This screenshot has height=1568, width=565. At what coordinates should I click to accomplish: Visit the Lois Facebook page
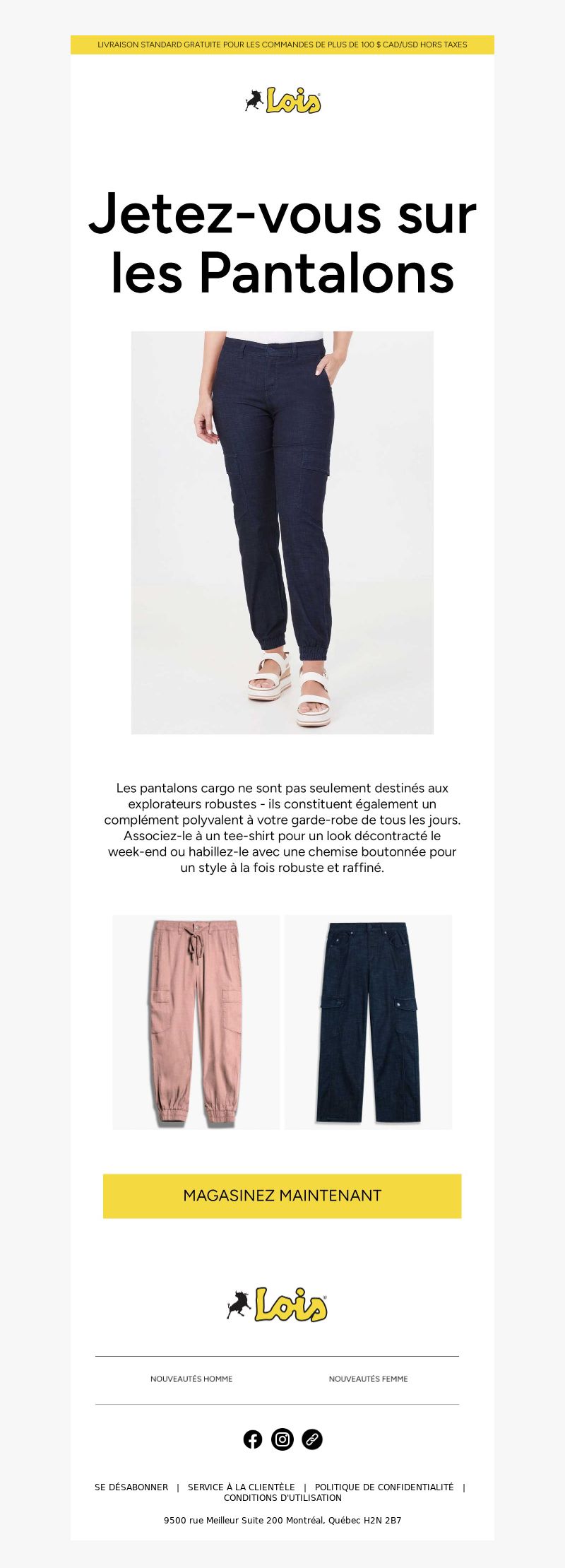coord(253,1439)
